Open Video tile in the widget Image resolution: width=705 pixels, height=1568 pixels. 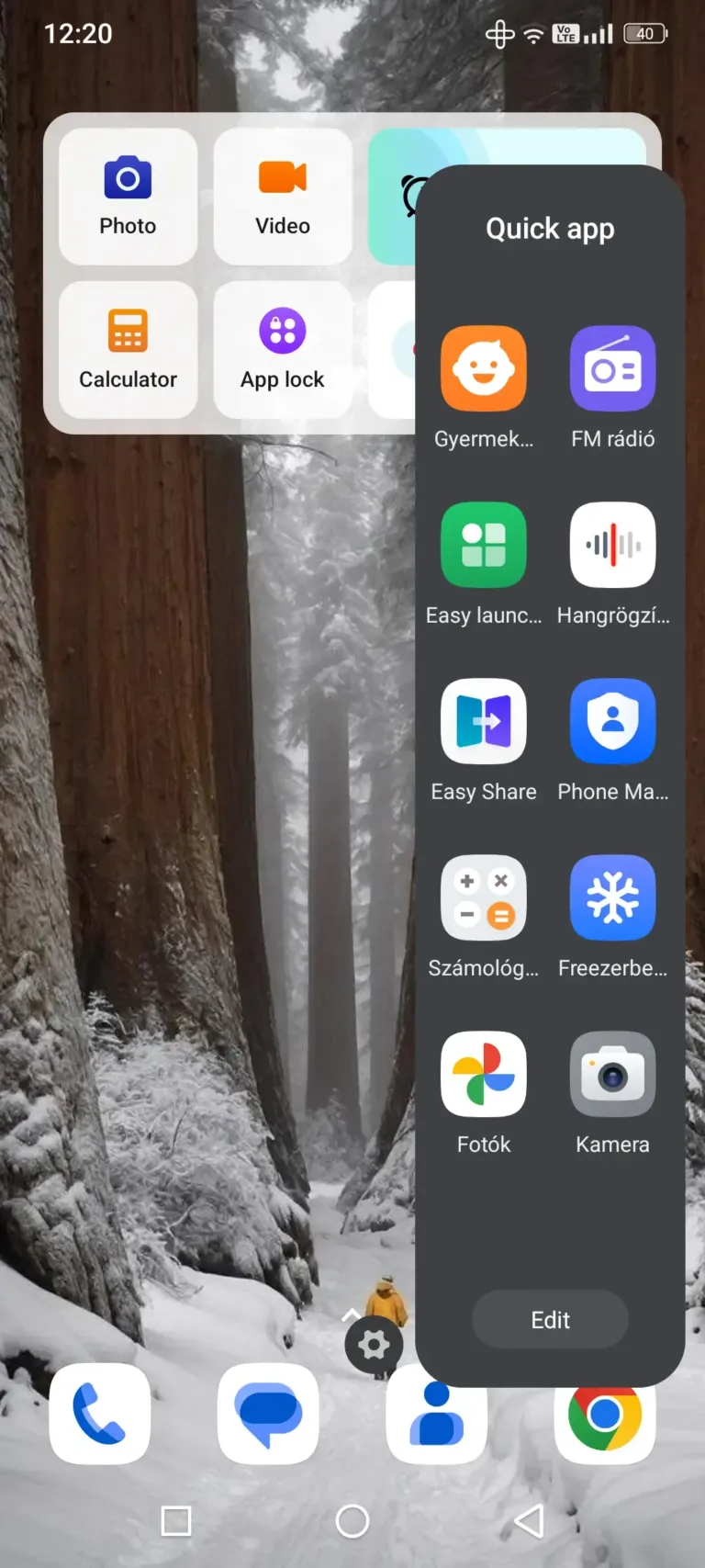click(283, 197)
